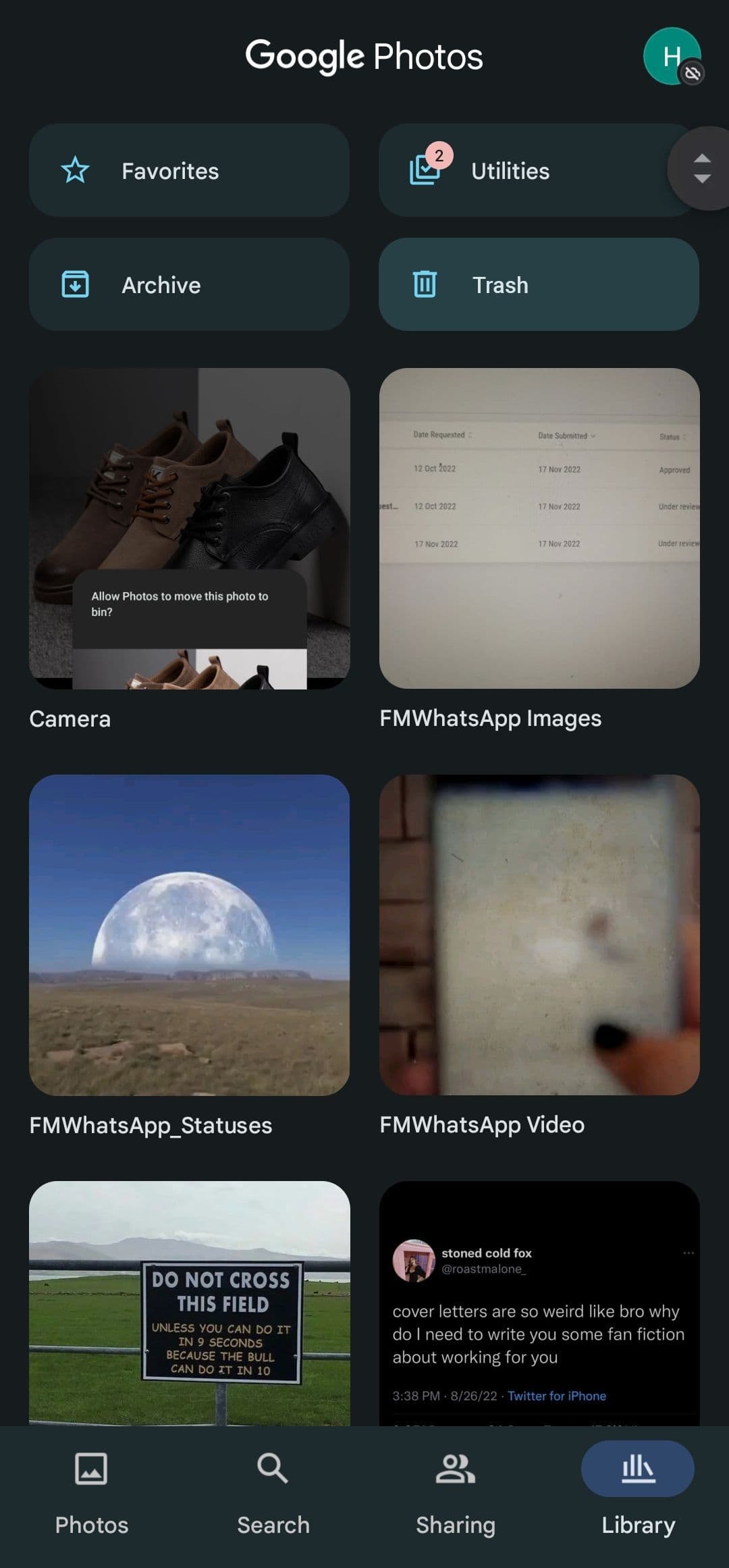The image size is (729, 1568).
Task: Open the Archive
Action: [189, 284]
